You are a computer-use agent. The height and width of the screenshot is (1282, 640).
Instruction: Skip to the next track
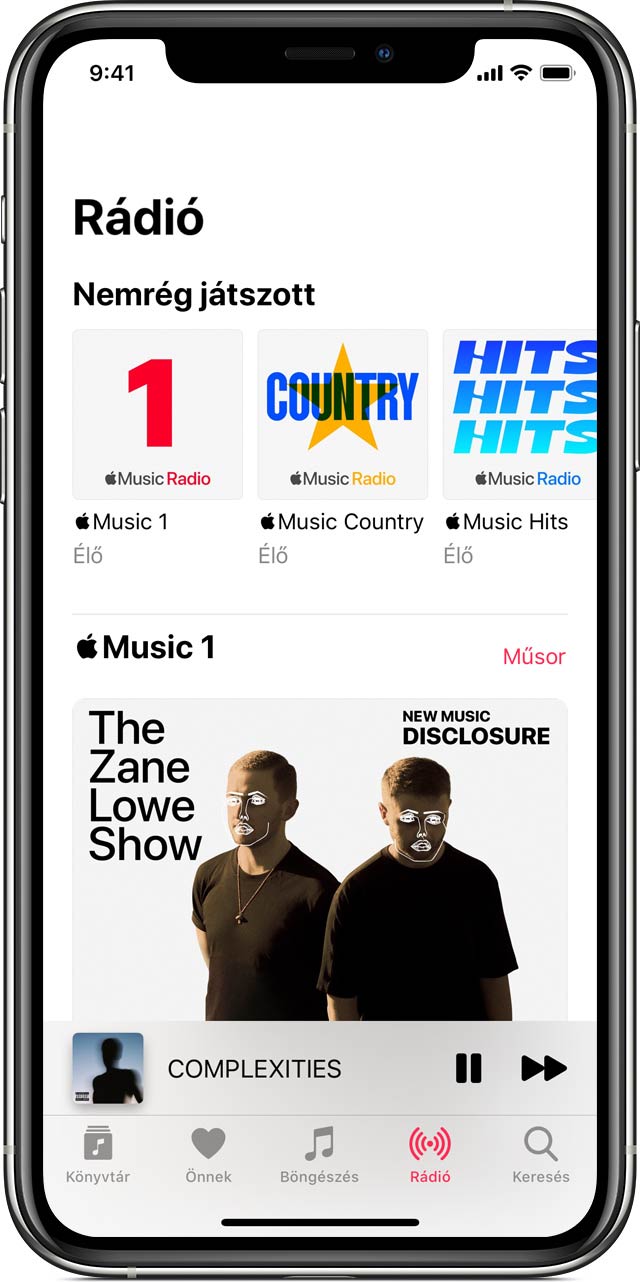click(x=543, y=1068)
